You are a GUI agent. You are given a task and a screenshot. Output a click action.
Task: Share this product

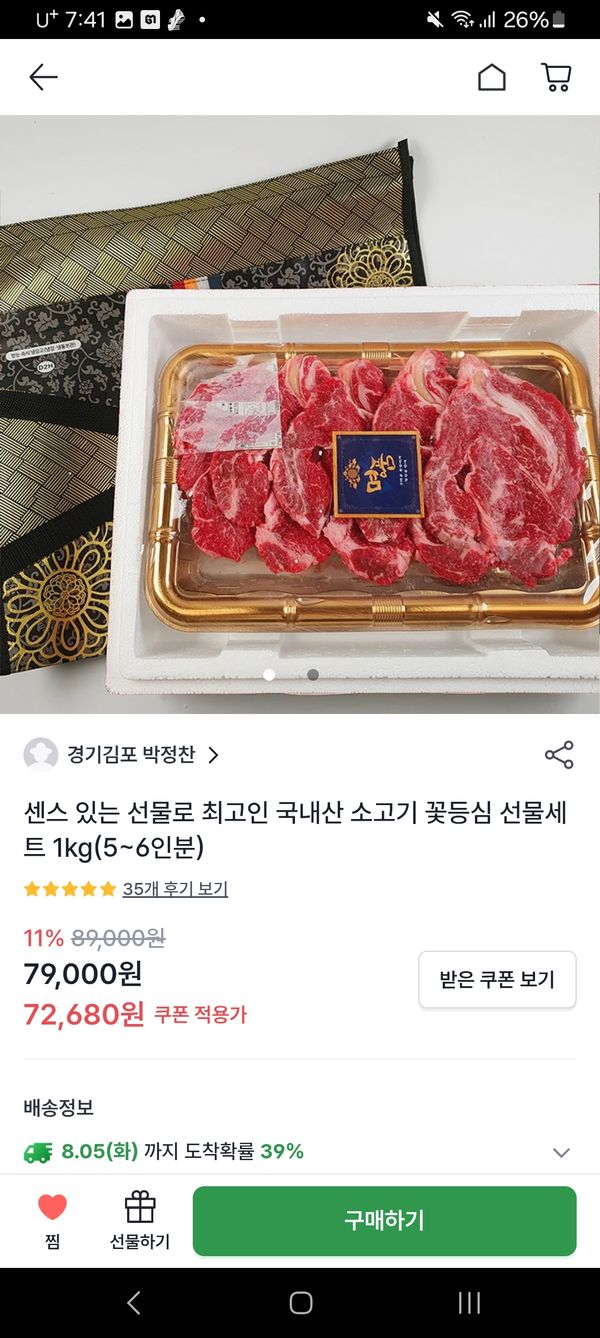(559, 755)
